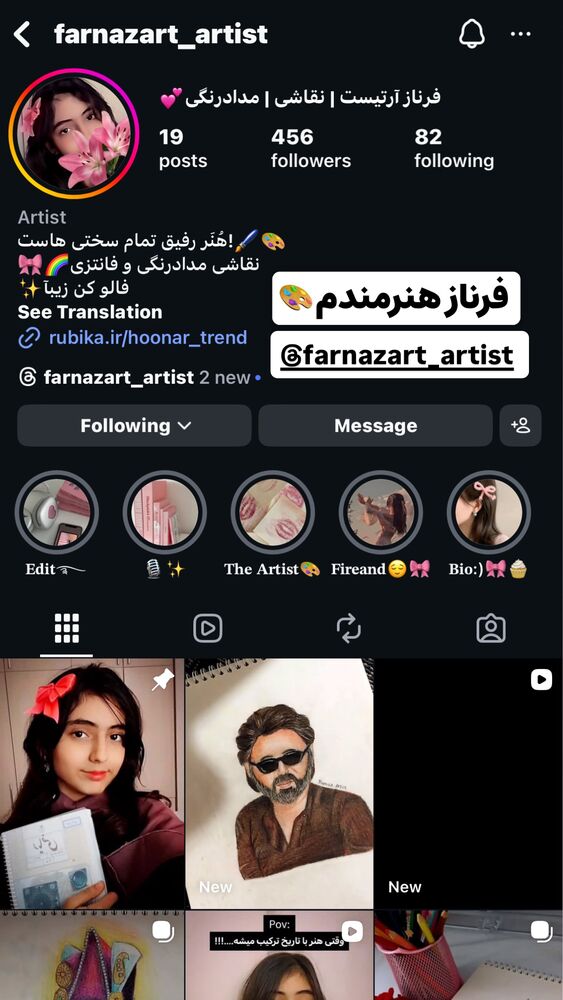Image resolution: width=563 pixels, height=1000 pixels.
Task: Tap See Translation under the bio
Action: tap(90, 312)
